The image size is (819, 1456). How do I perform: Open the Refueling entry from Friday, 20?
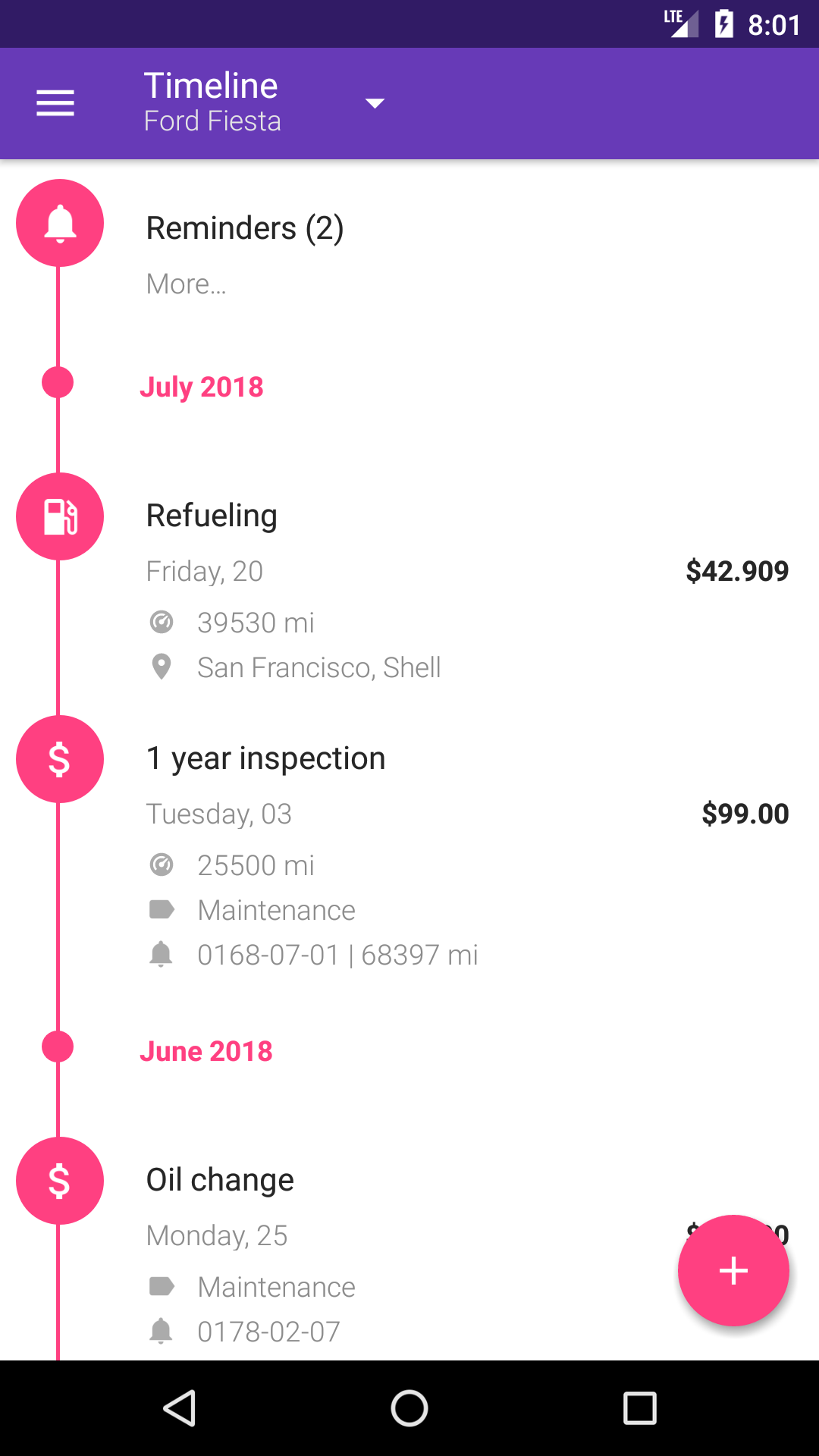pyautogui.click(x=409, y=591)
